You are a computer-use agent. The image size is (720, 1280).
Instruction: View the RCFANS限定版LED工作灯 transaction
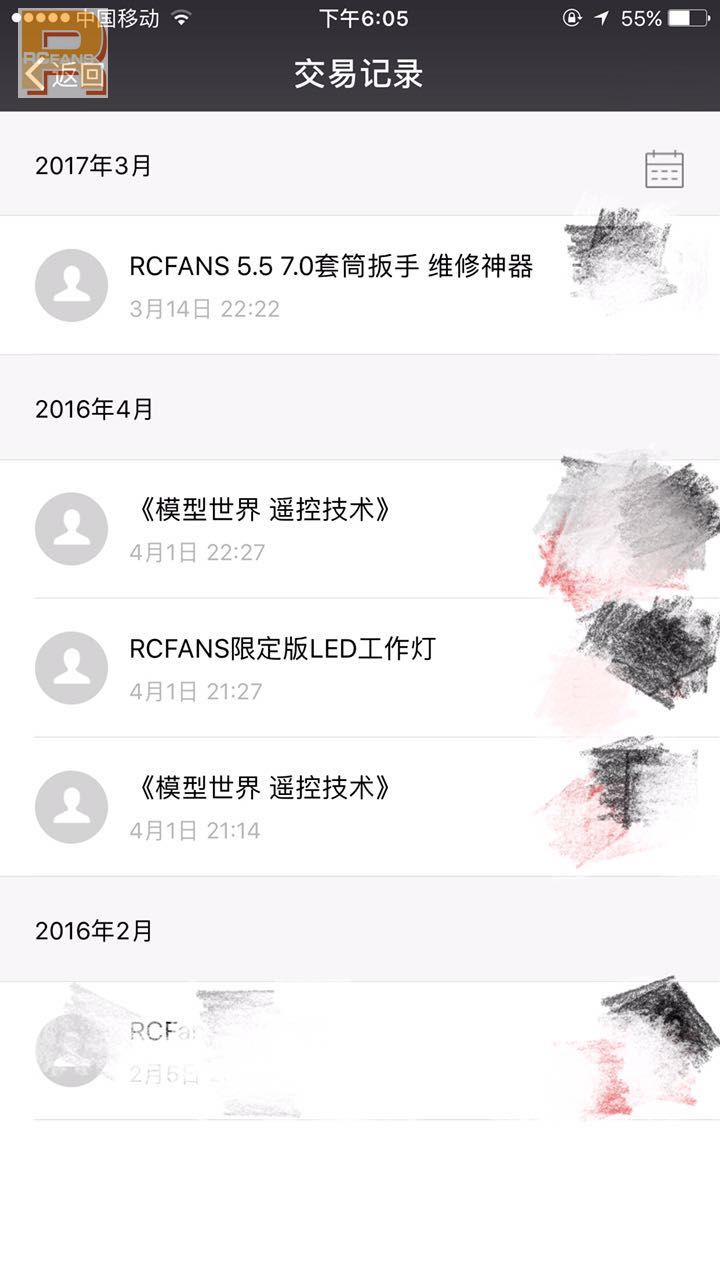pos(300,667)
